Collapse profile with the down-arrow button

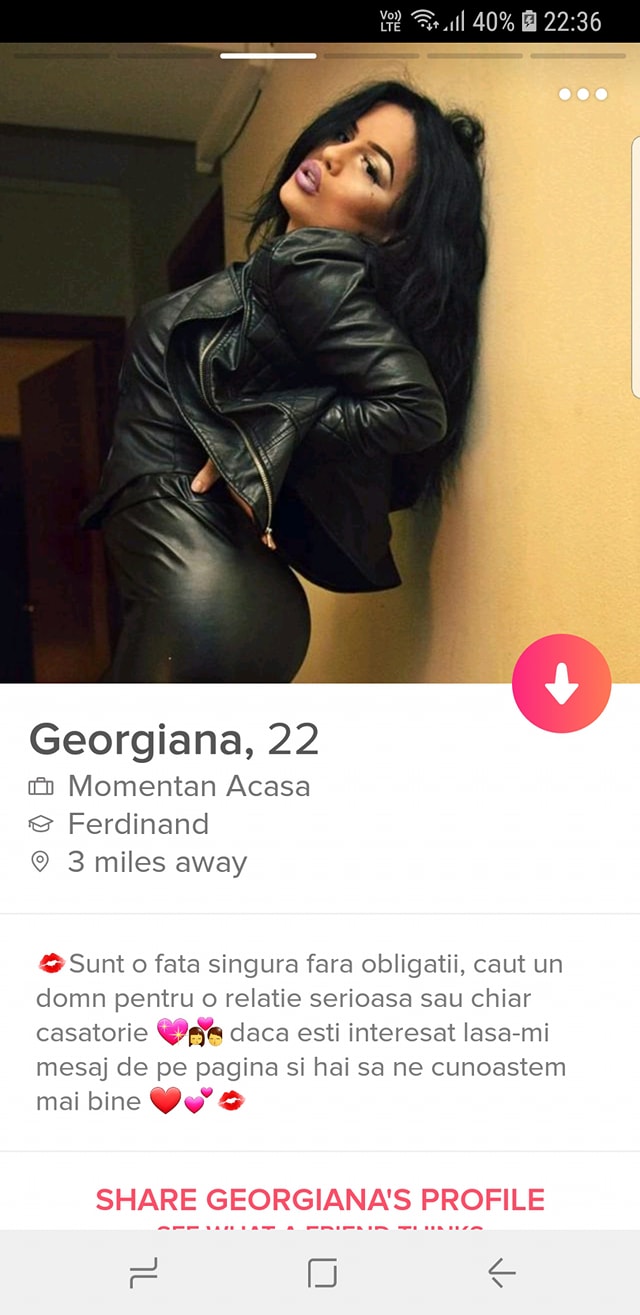pos(561,684)
